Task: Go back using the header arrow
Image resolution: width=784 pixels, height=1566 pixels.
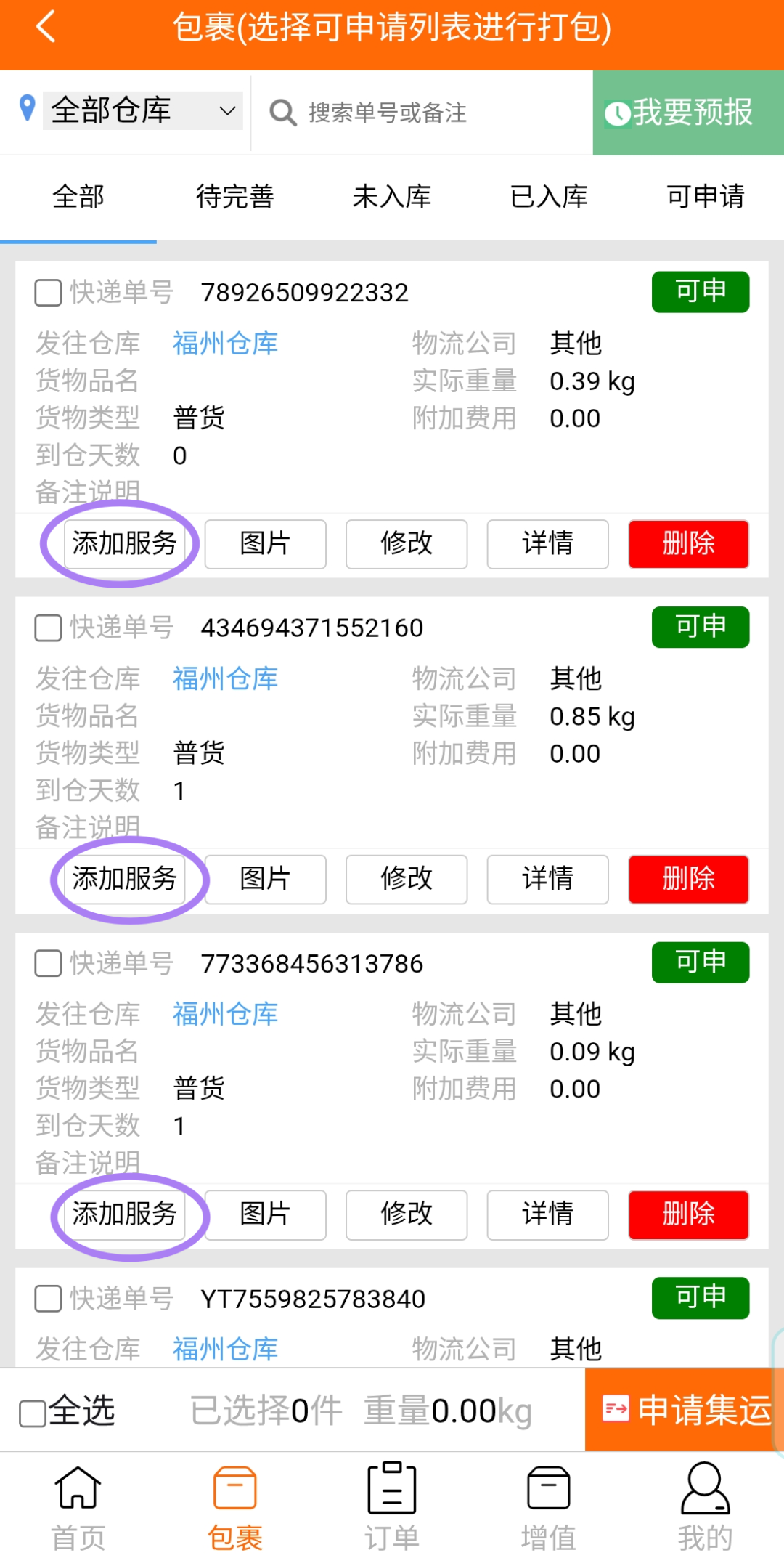Action: (46, 28)
